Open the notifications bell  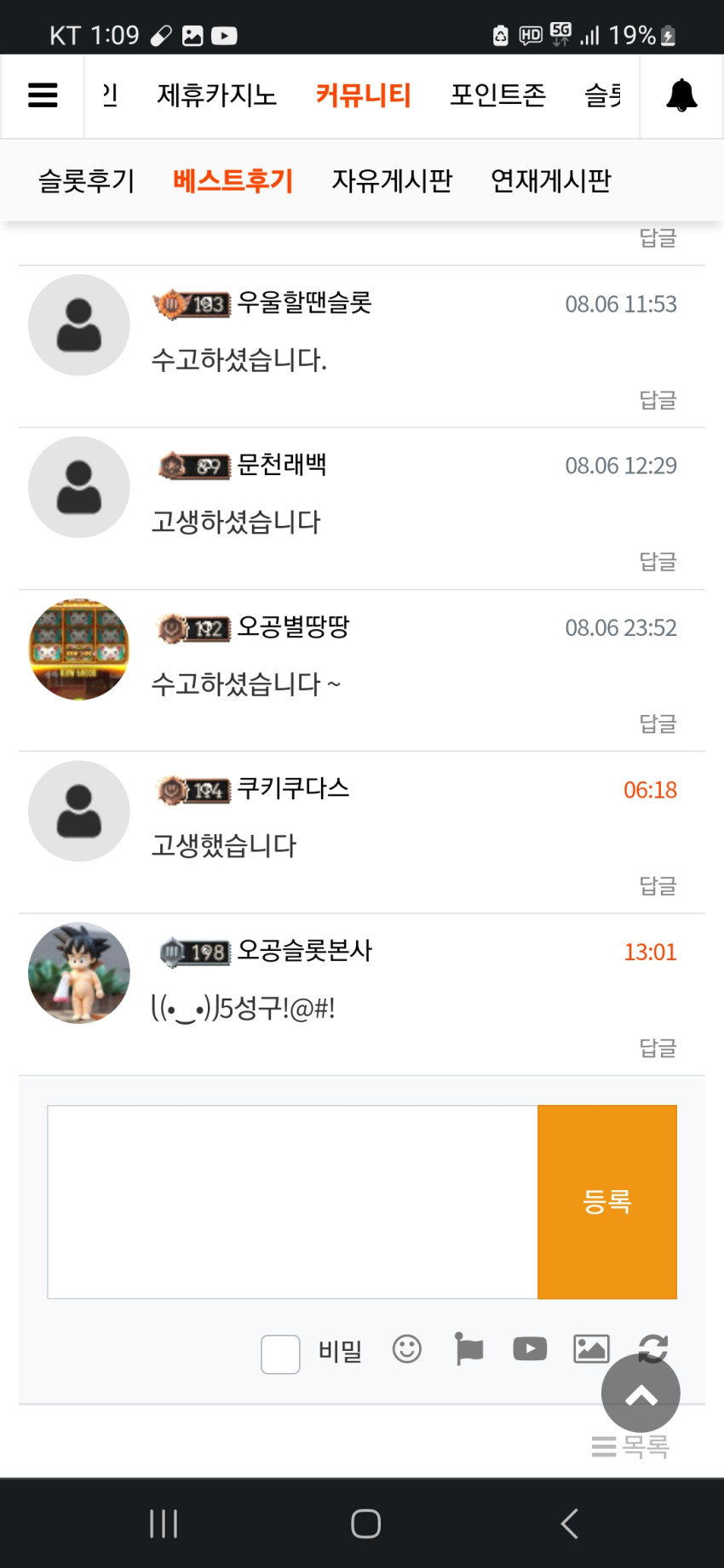(x=681, y=95)
